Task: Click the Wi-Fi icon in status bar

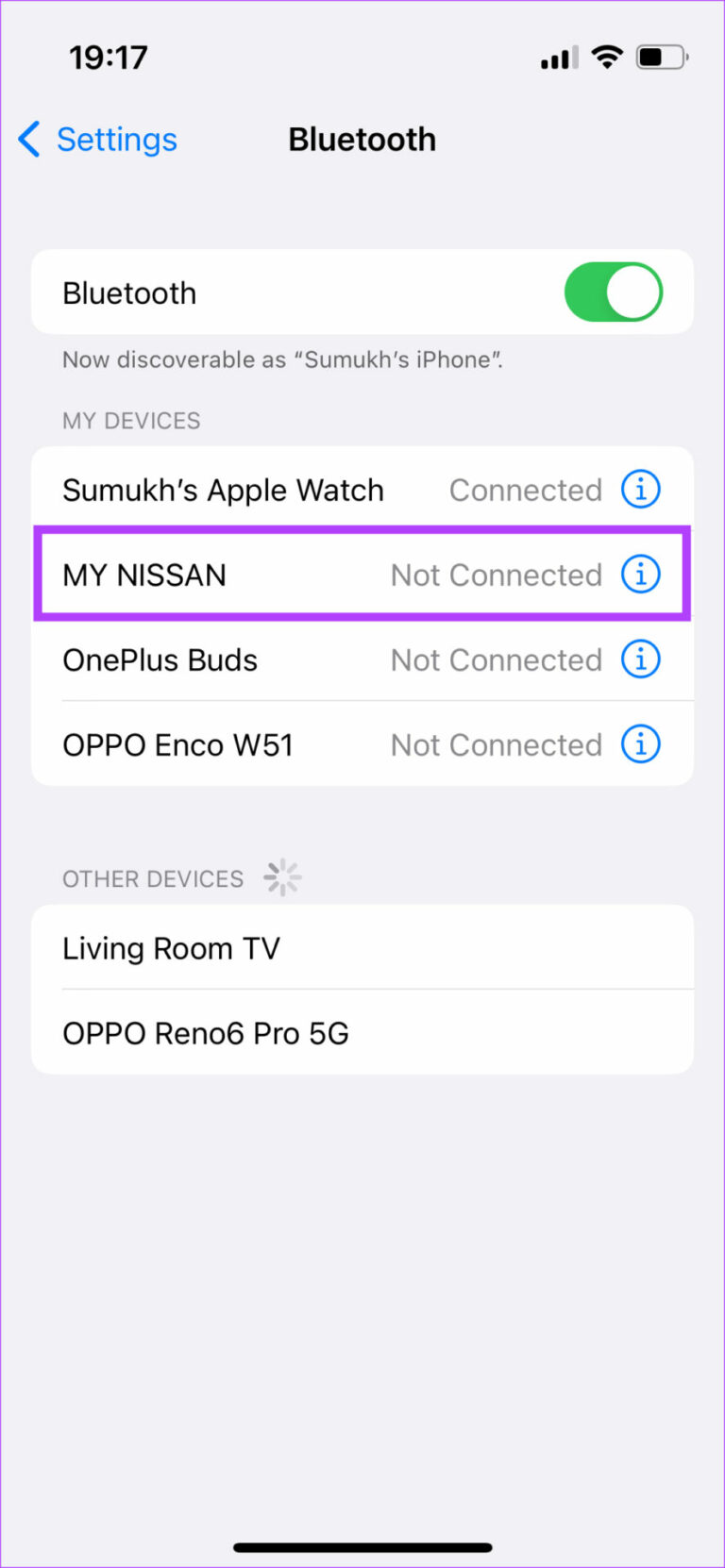Action: point(607,58)
